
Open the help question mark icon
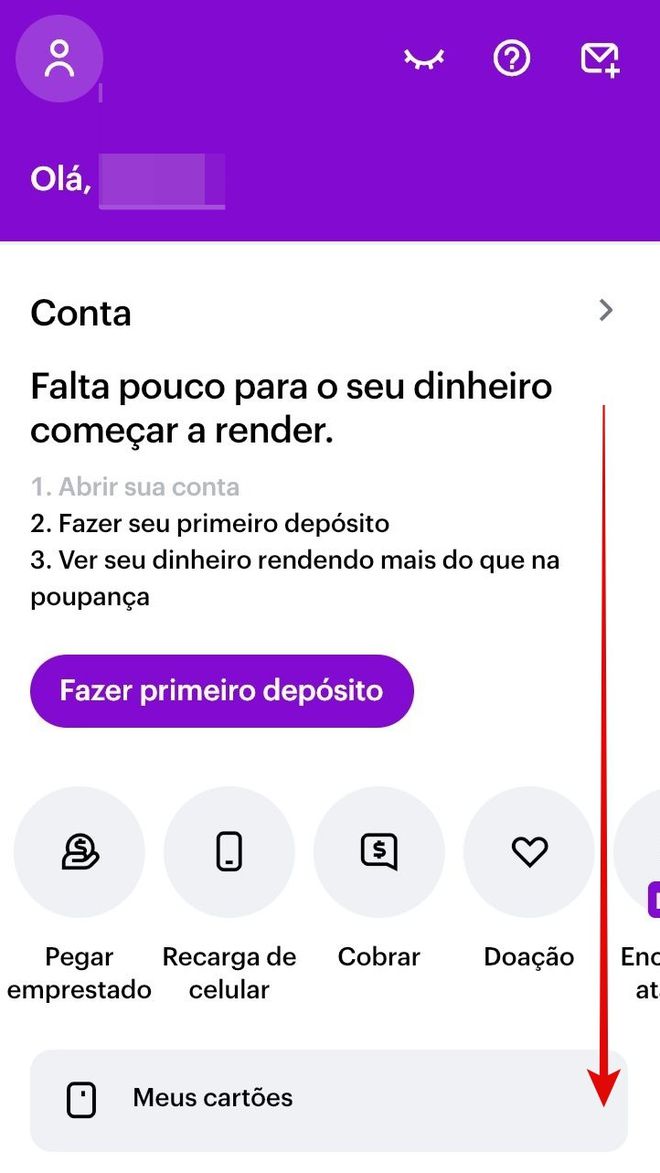pos(512,58)
